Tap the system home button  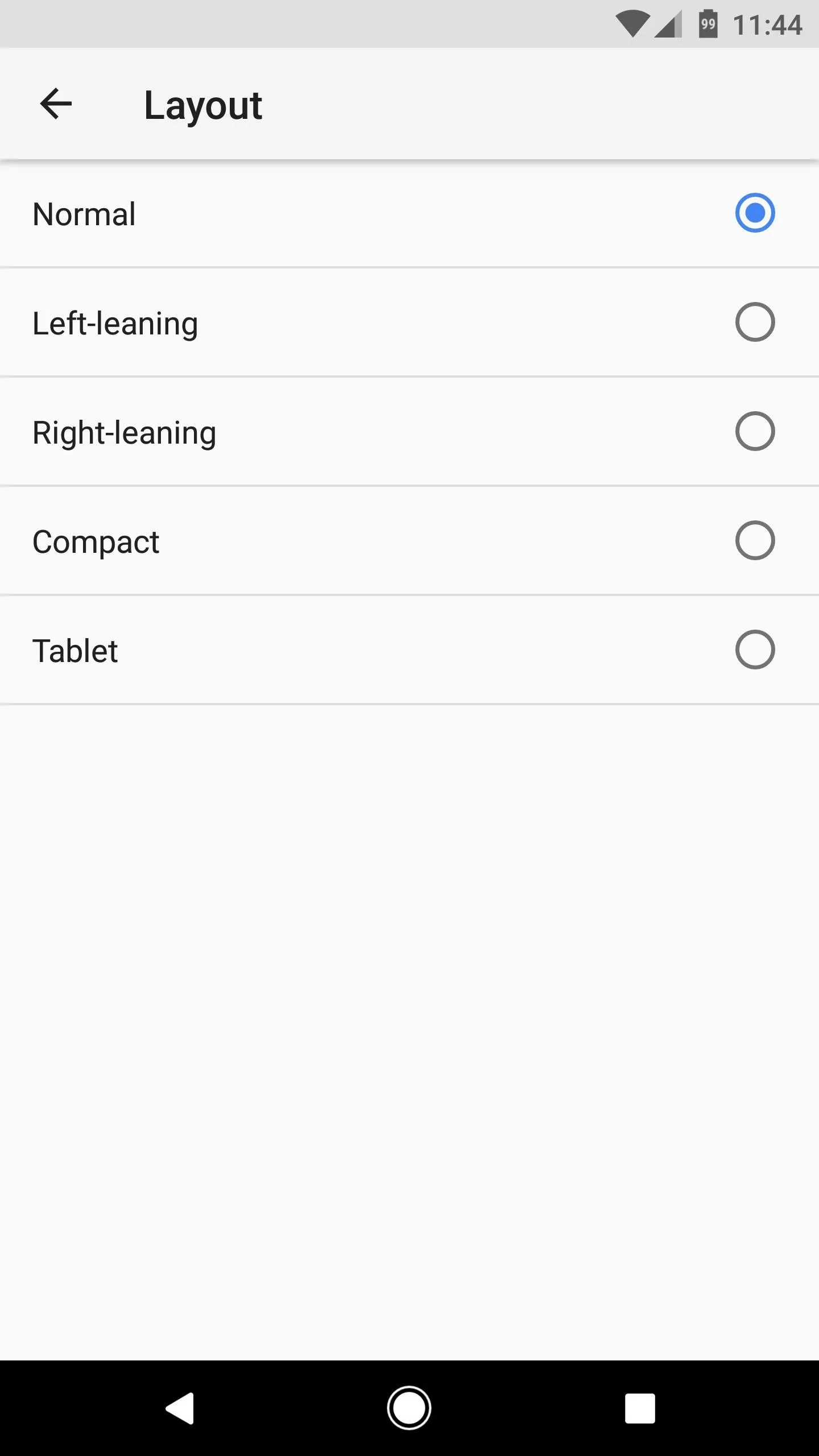(409, 1408)
